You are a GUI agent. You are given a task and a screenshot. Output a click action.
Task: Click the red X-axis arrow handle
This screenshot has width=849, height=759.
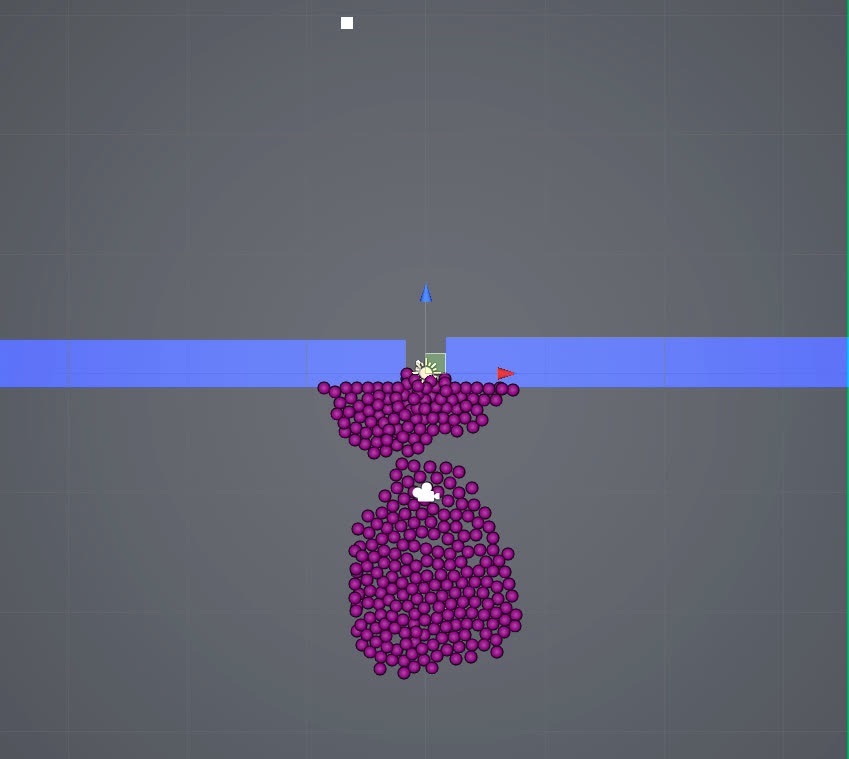[505, 373]
